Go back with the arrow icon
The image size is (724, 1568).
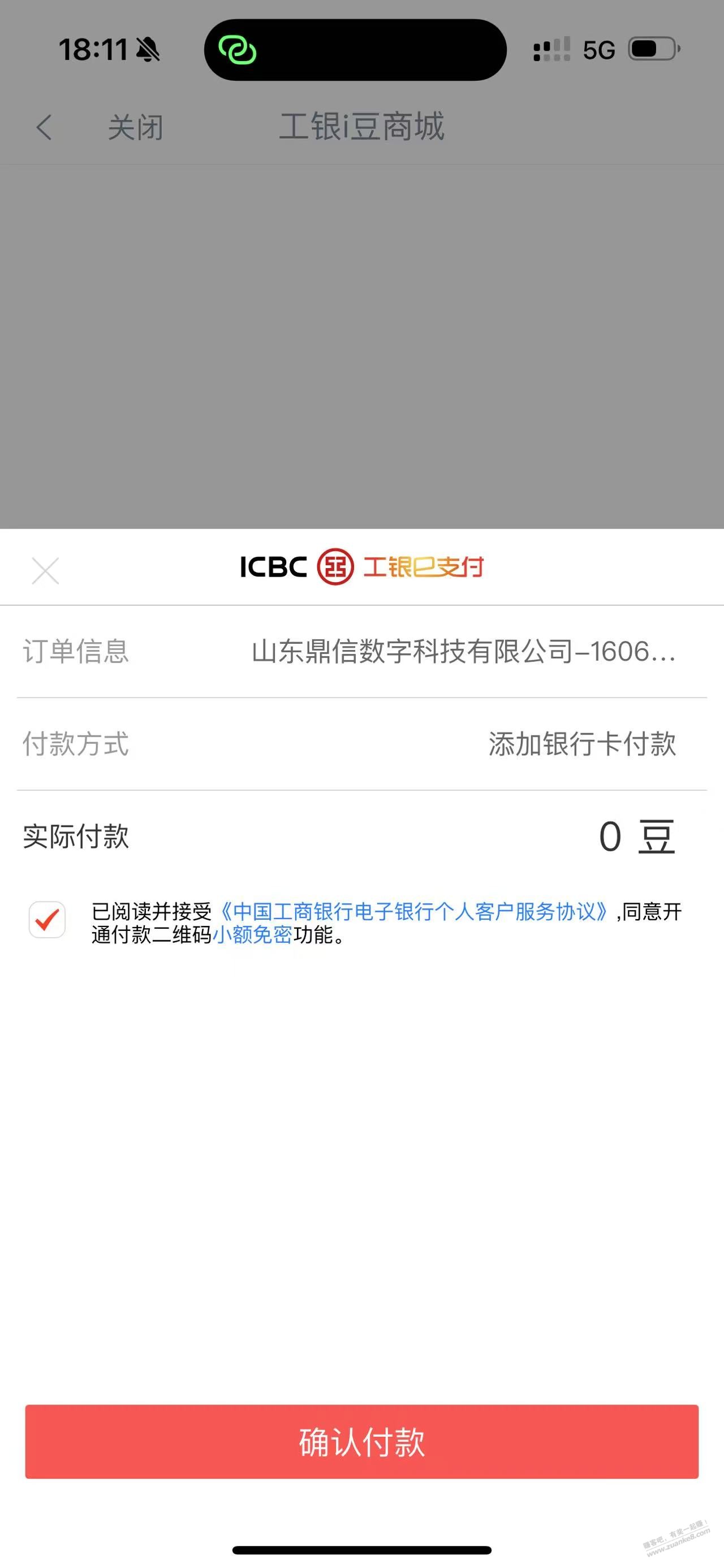click(44, 127)
